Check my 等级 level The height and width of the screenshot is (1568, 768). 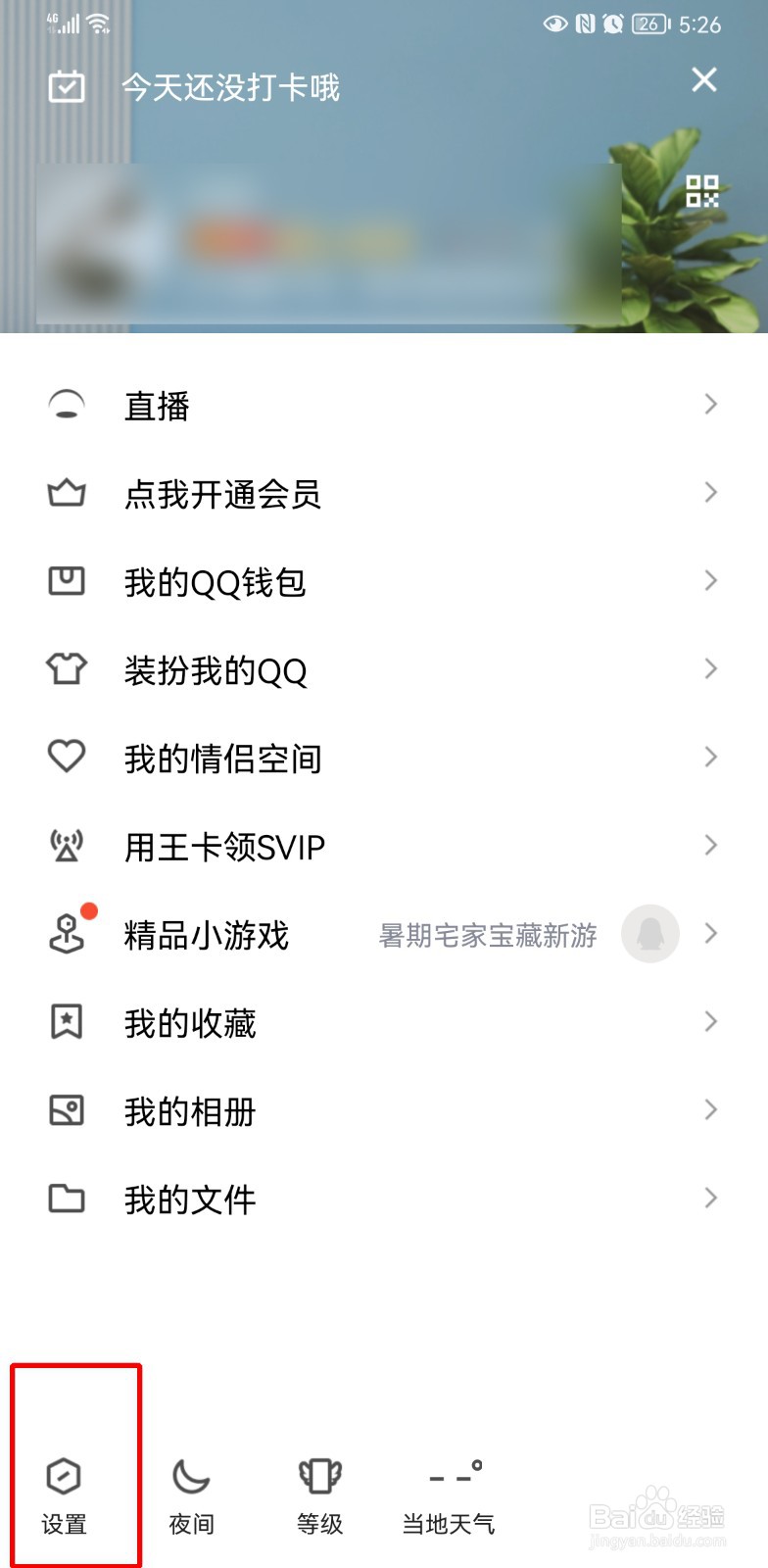(x=319, y=1494)
